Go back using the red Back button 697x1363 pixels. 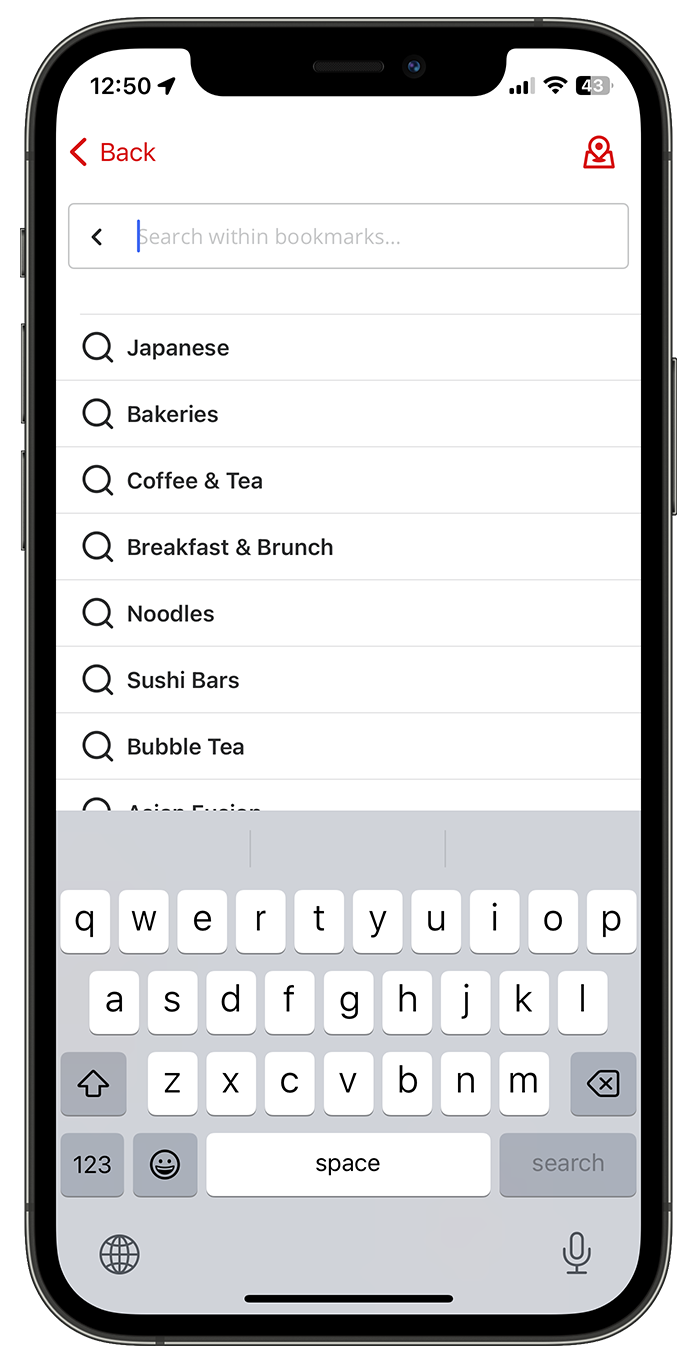click(x=112, y=153)
